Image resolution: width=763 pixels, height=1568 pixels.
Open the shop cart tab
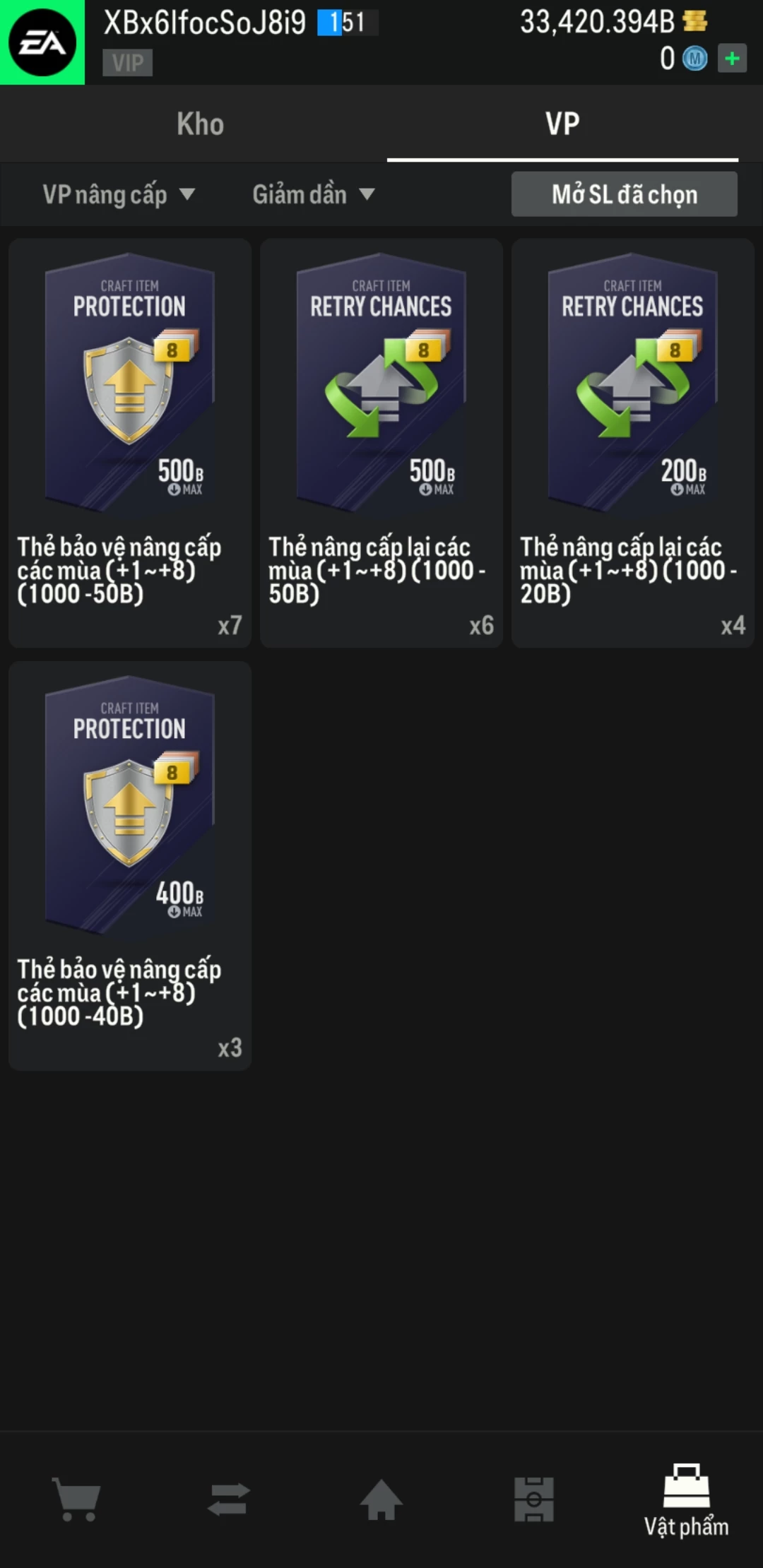76,1499
